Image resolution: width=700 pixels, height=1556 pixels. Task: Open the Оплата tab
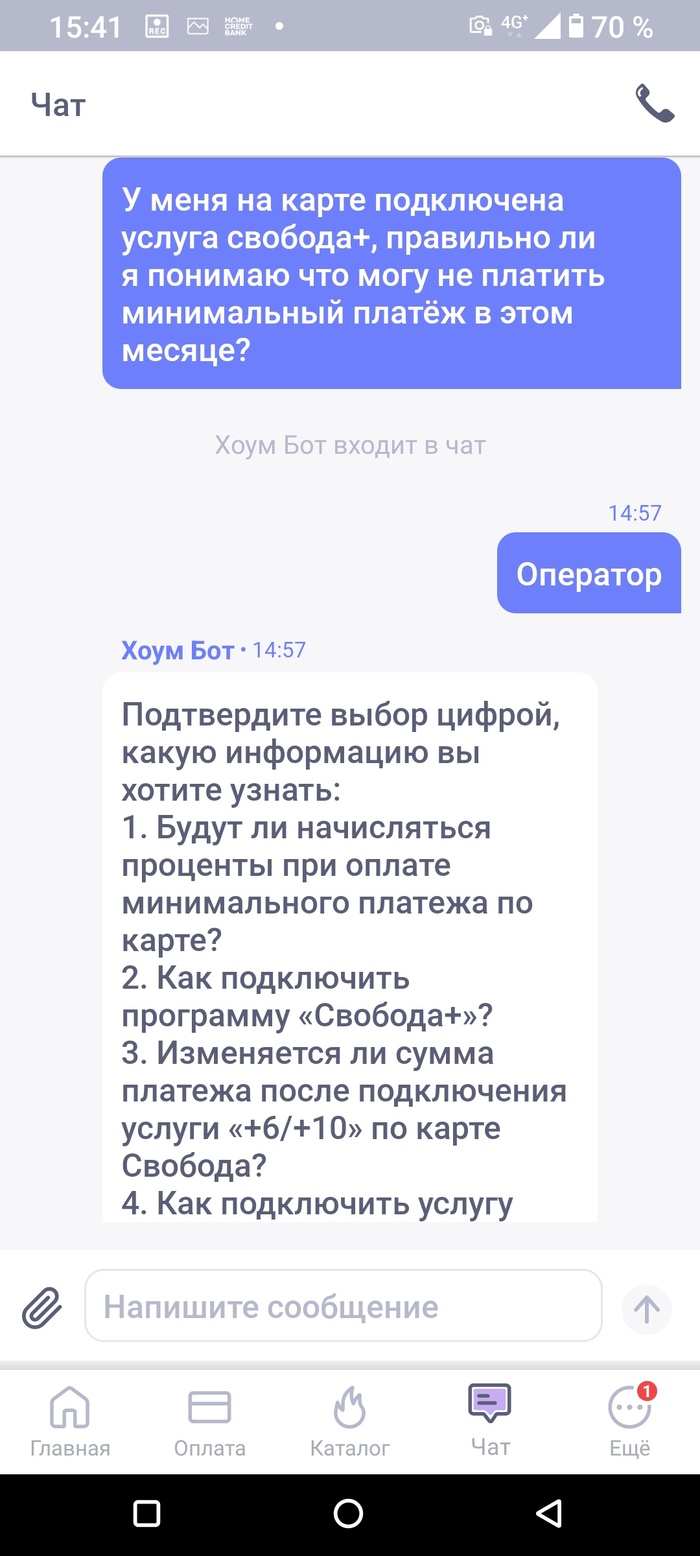(209, 1421)
